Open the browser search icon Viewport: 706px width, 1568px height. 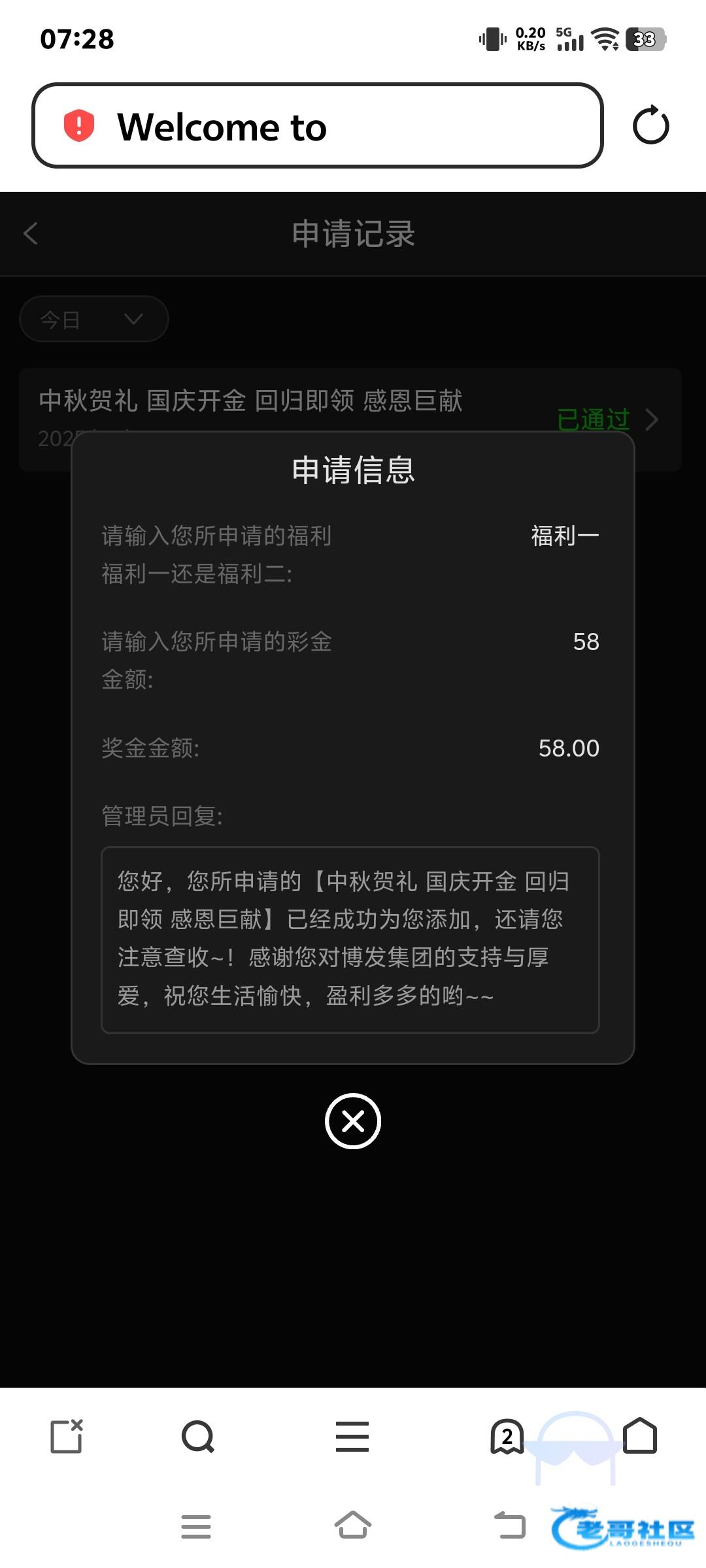(198, 1437)
